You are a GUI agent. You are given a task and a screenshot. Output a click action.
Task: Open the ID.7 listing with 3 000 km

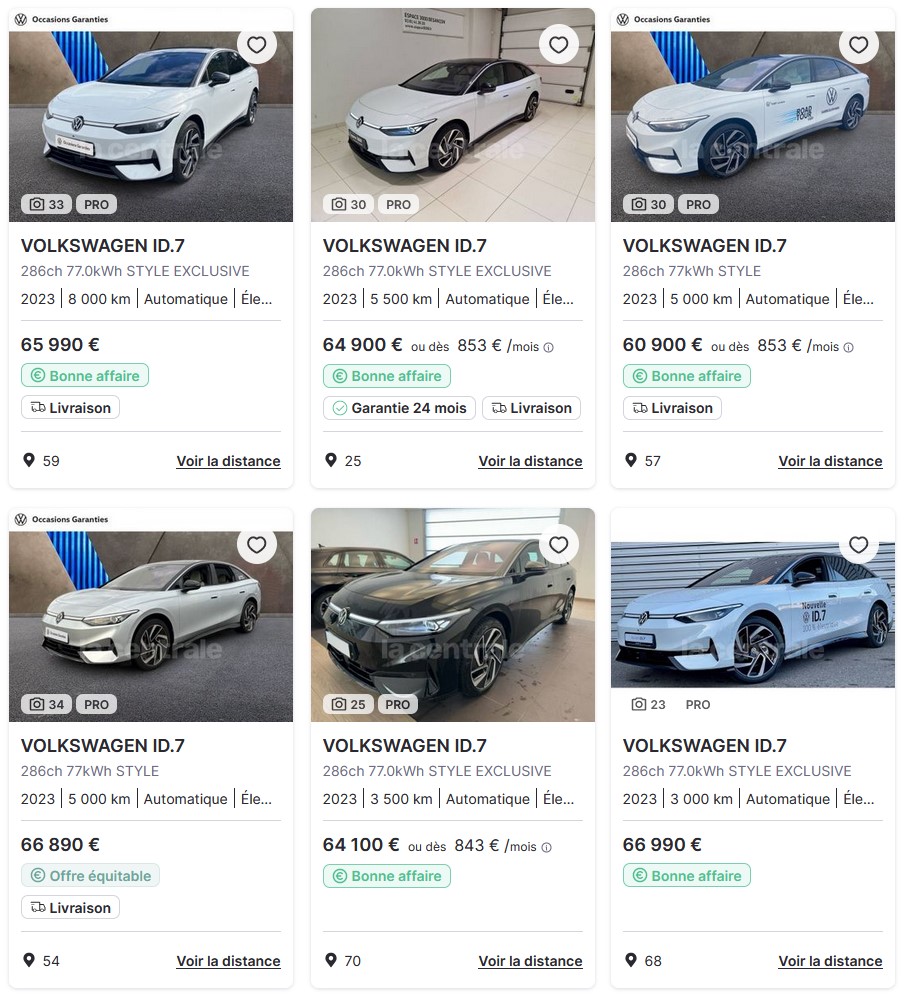705,746
